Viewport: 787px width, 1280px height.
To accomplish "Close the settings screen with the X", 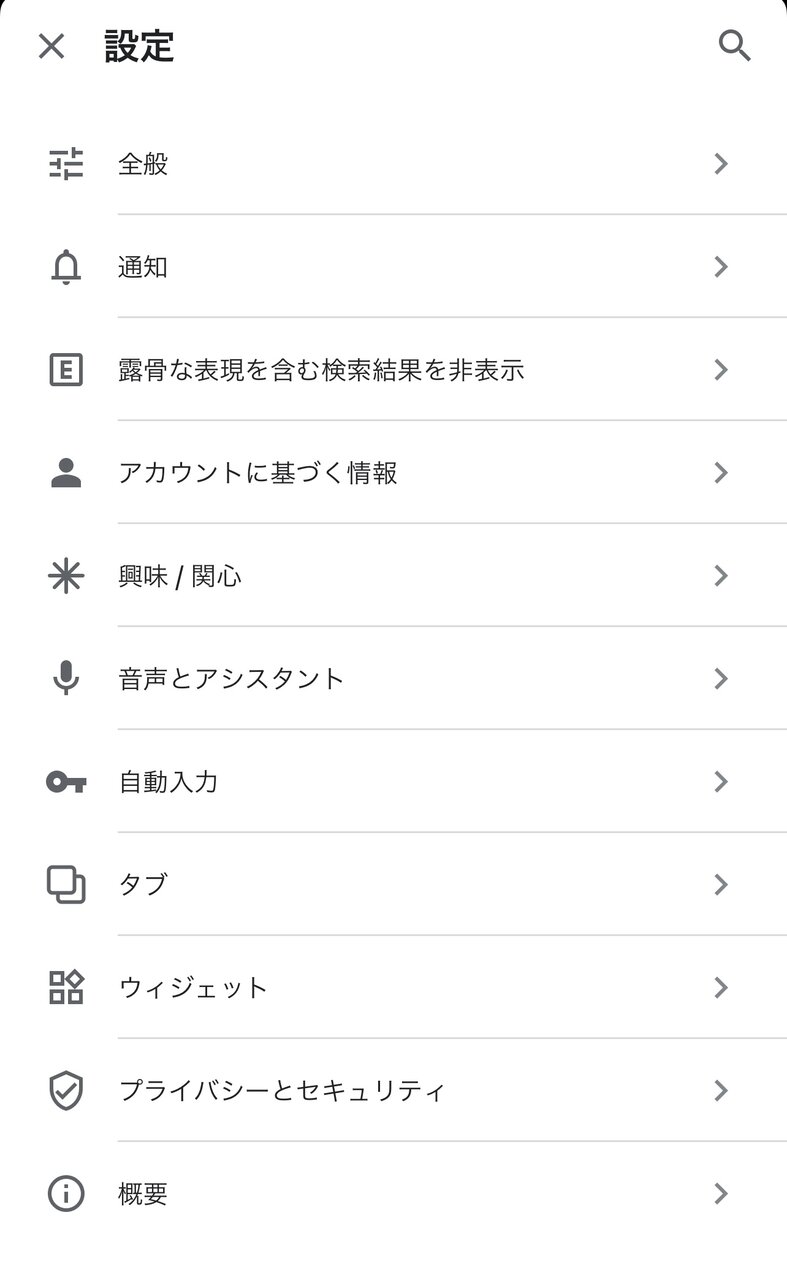I will tap(49, 45).
